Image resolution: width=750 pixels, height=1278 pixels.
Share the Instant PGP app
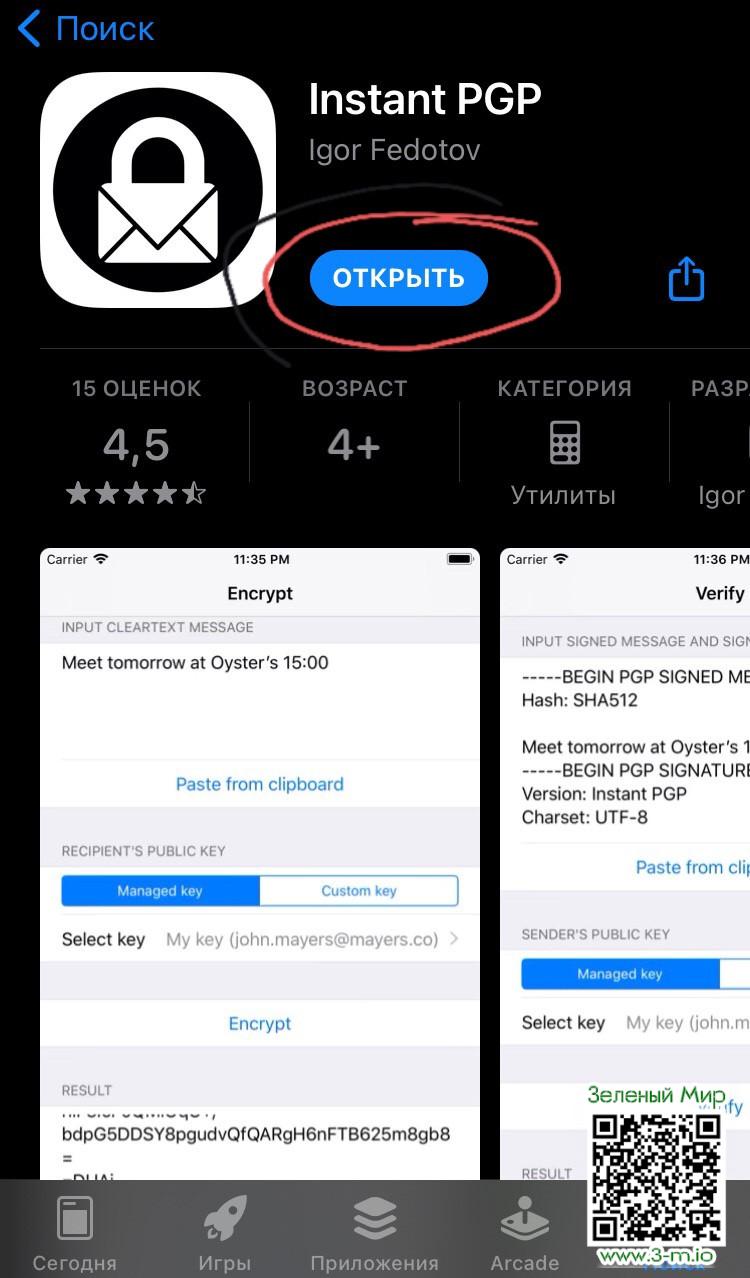(686, 278)
